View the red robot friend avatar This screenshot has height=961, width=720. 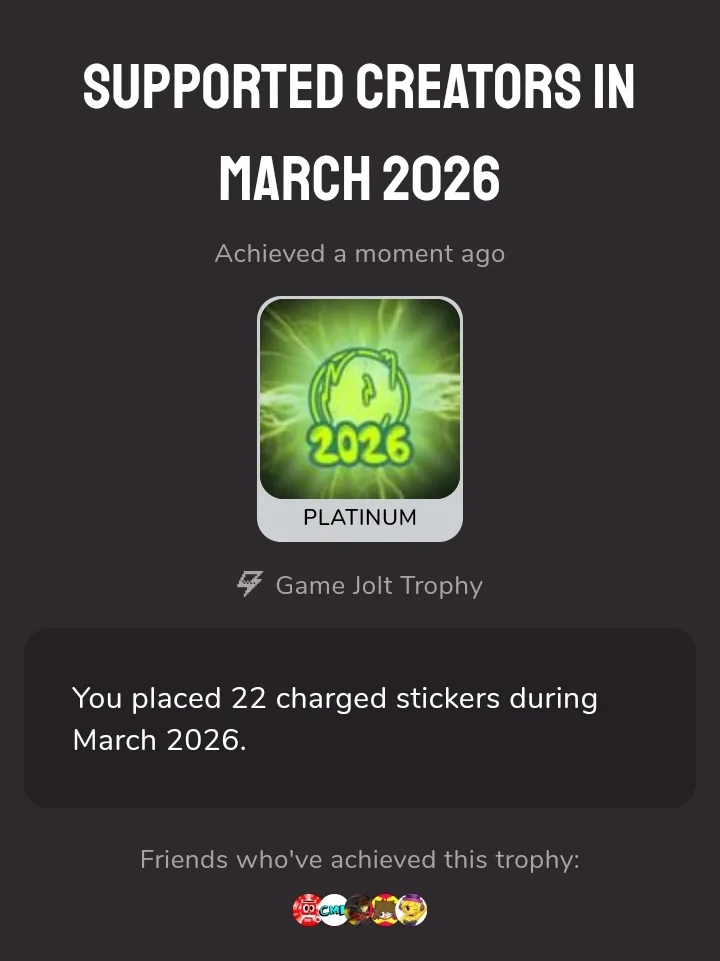(x=307, y=910)
